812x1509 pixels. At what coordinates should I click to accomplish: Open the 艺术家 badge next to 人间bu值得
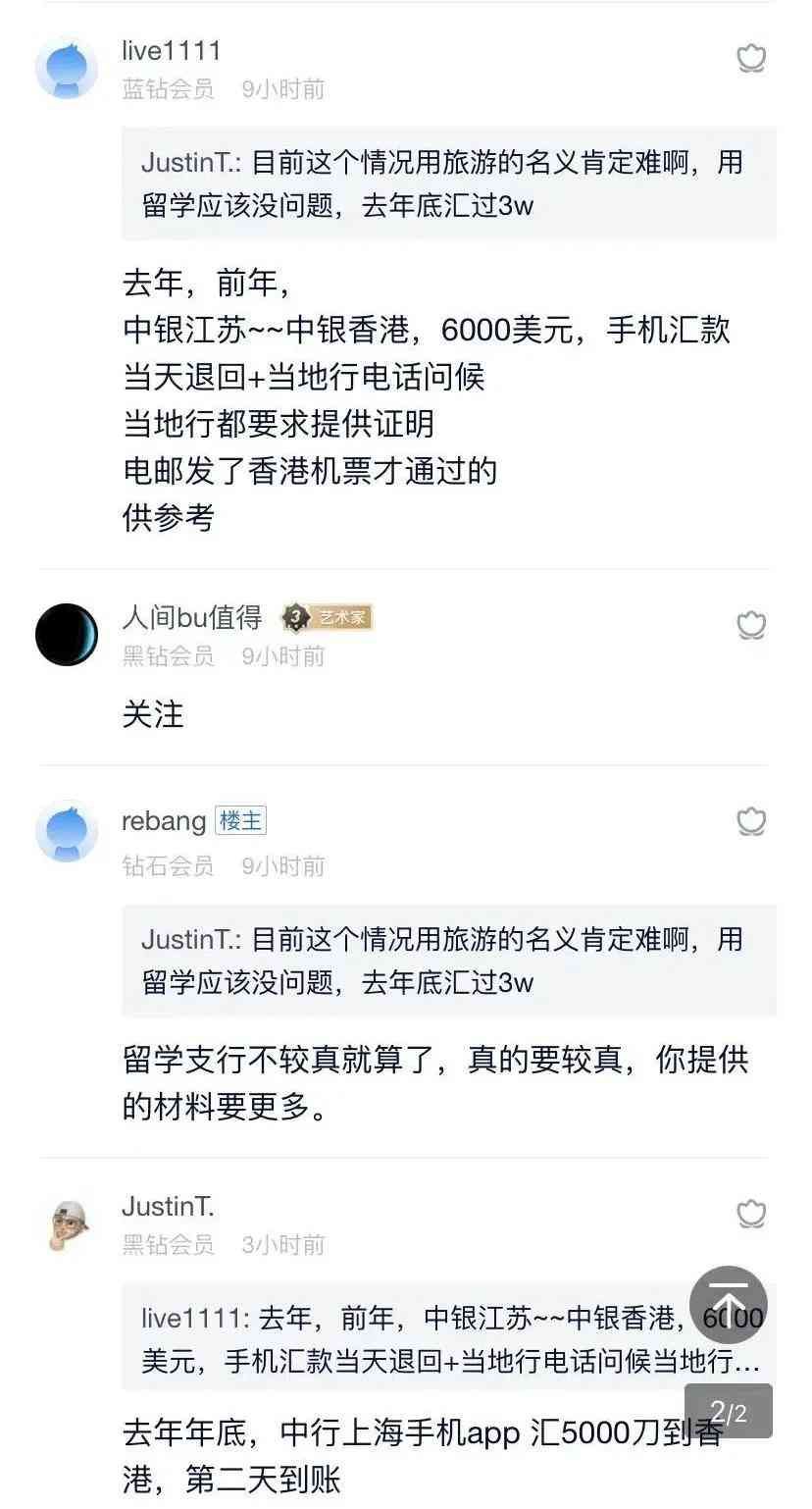point(328,617)
